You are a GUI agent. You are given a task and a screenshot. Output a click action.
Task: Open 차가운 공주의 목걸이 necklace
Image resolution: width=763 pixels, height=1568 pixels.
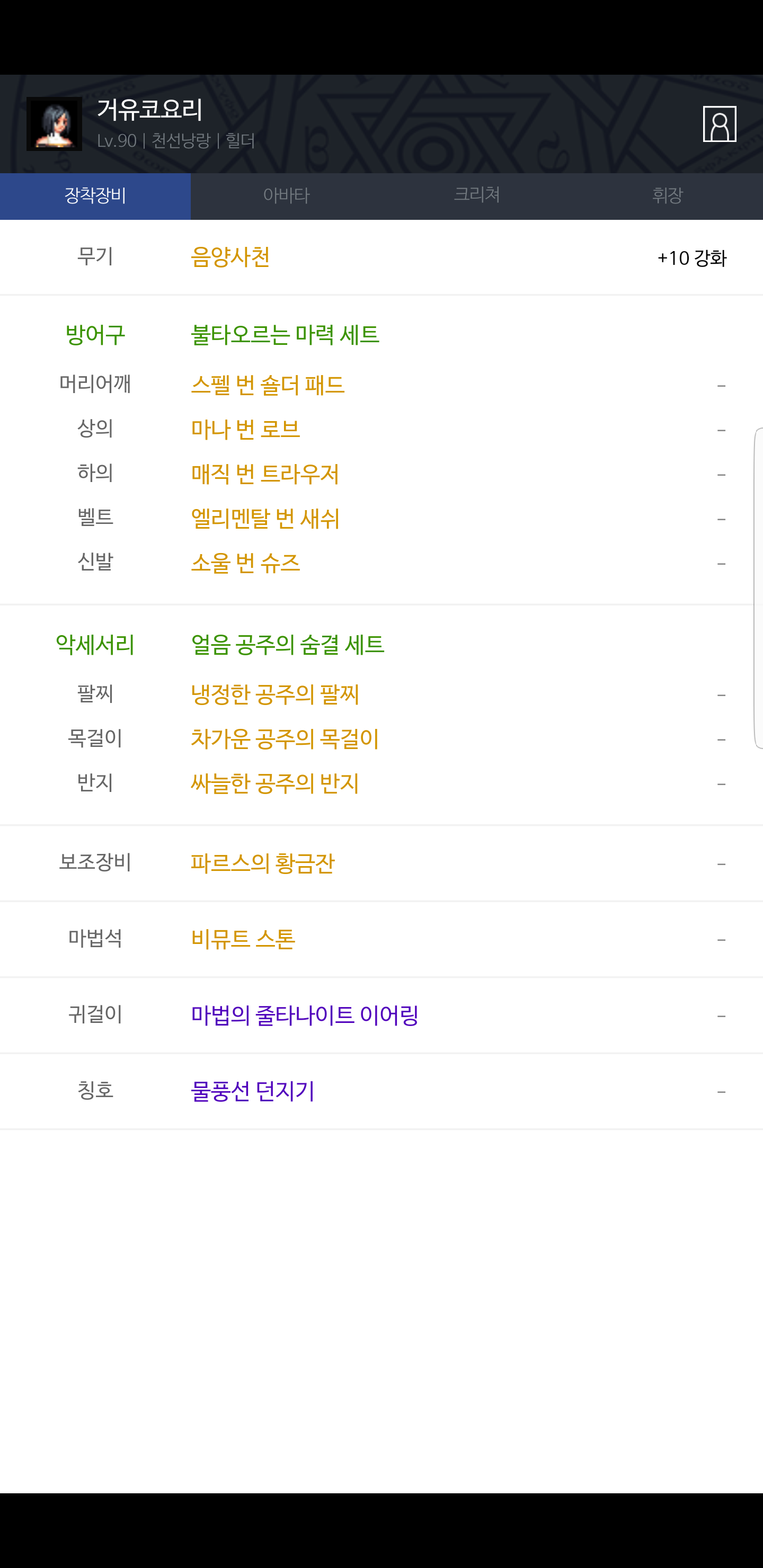tap(285, 738)
